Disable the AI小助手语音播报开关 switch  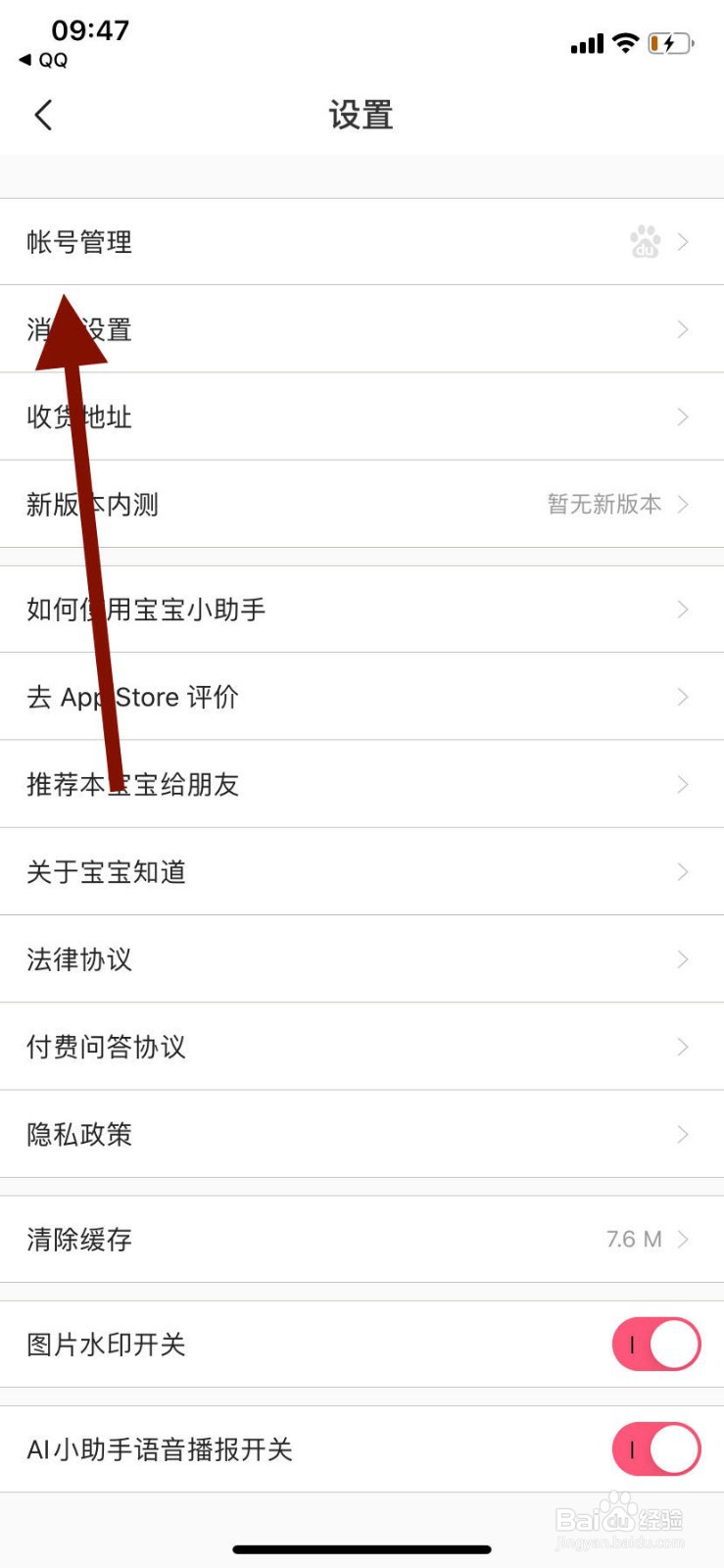click(x=655, y=1448)
